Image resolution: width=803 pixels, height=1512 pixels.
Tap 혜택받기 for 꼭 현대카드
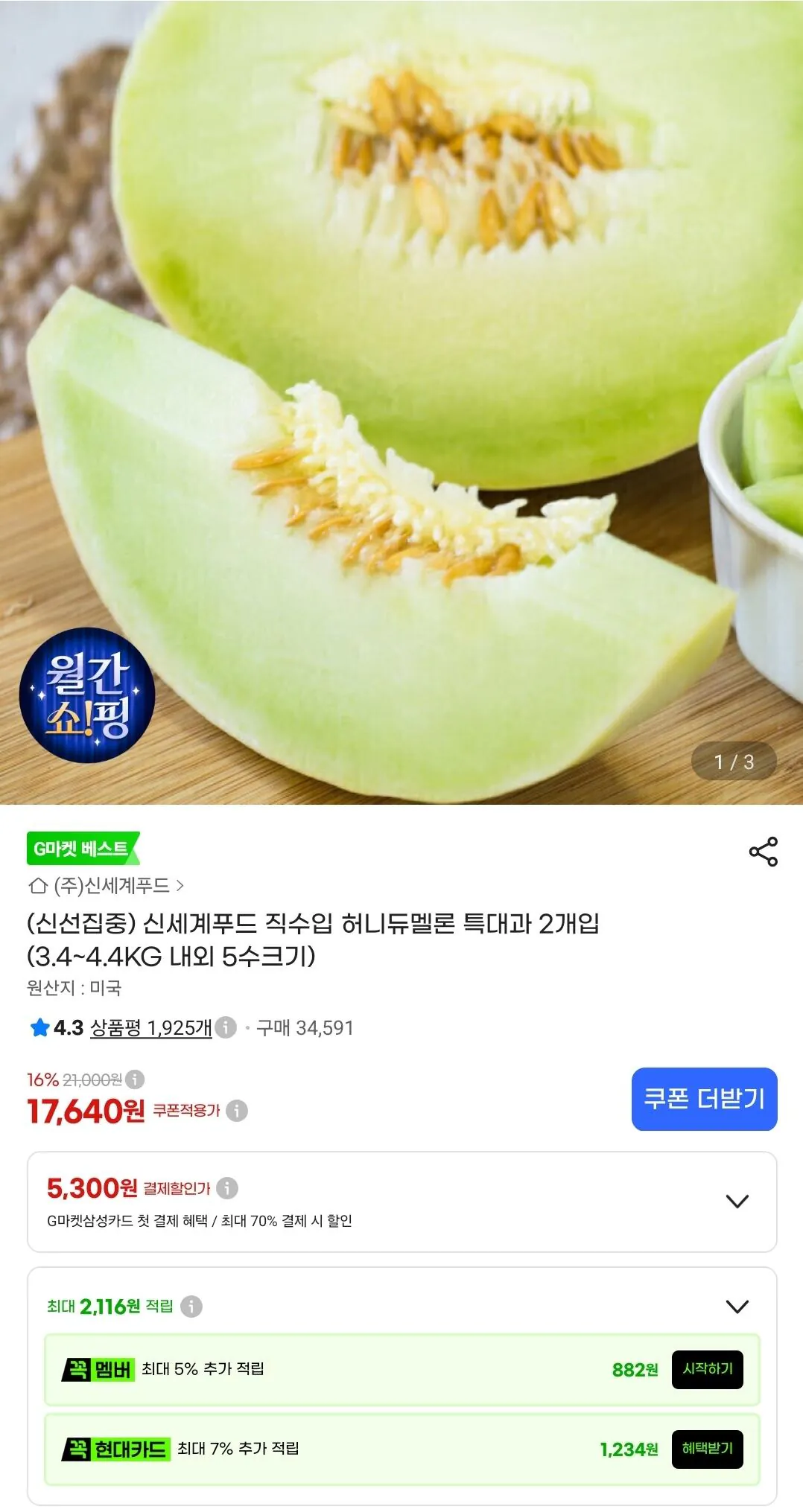coord(707,1449)
